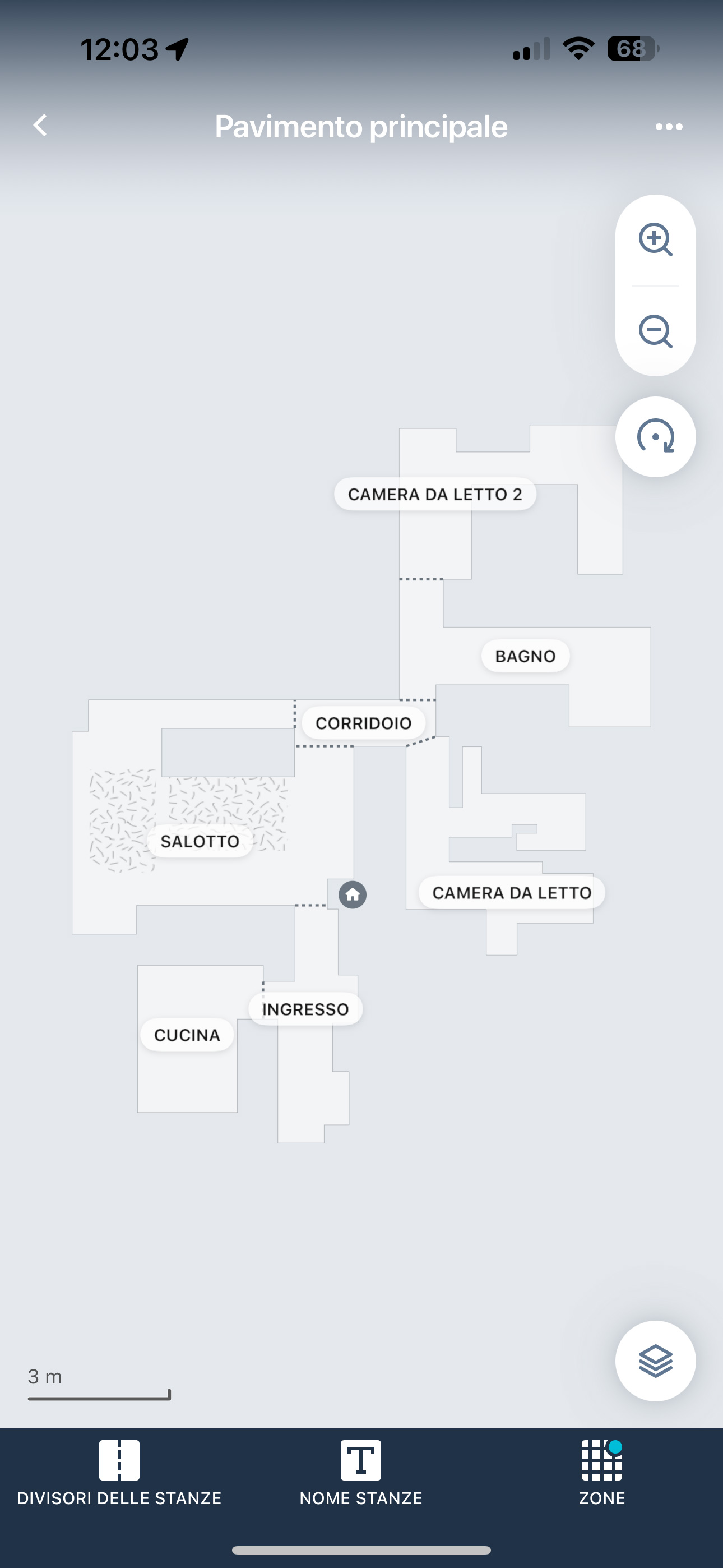
Task: Rotate the floor map
Action: click(655, 436)
